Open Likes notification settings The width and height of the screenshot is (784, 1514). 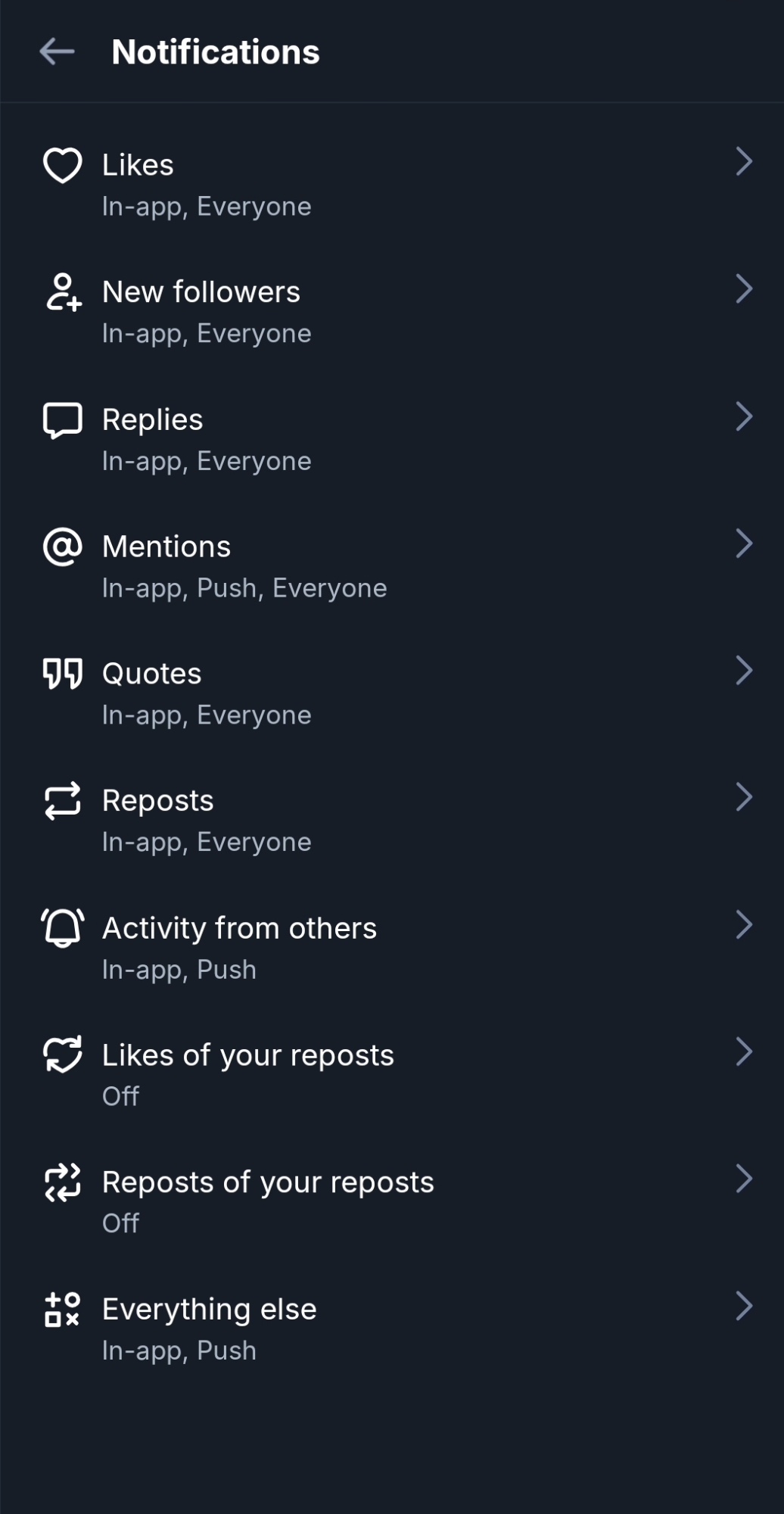(x=391, y=185)
